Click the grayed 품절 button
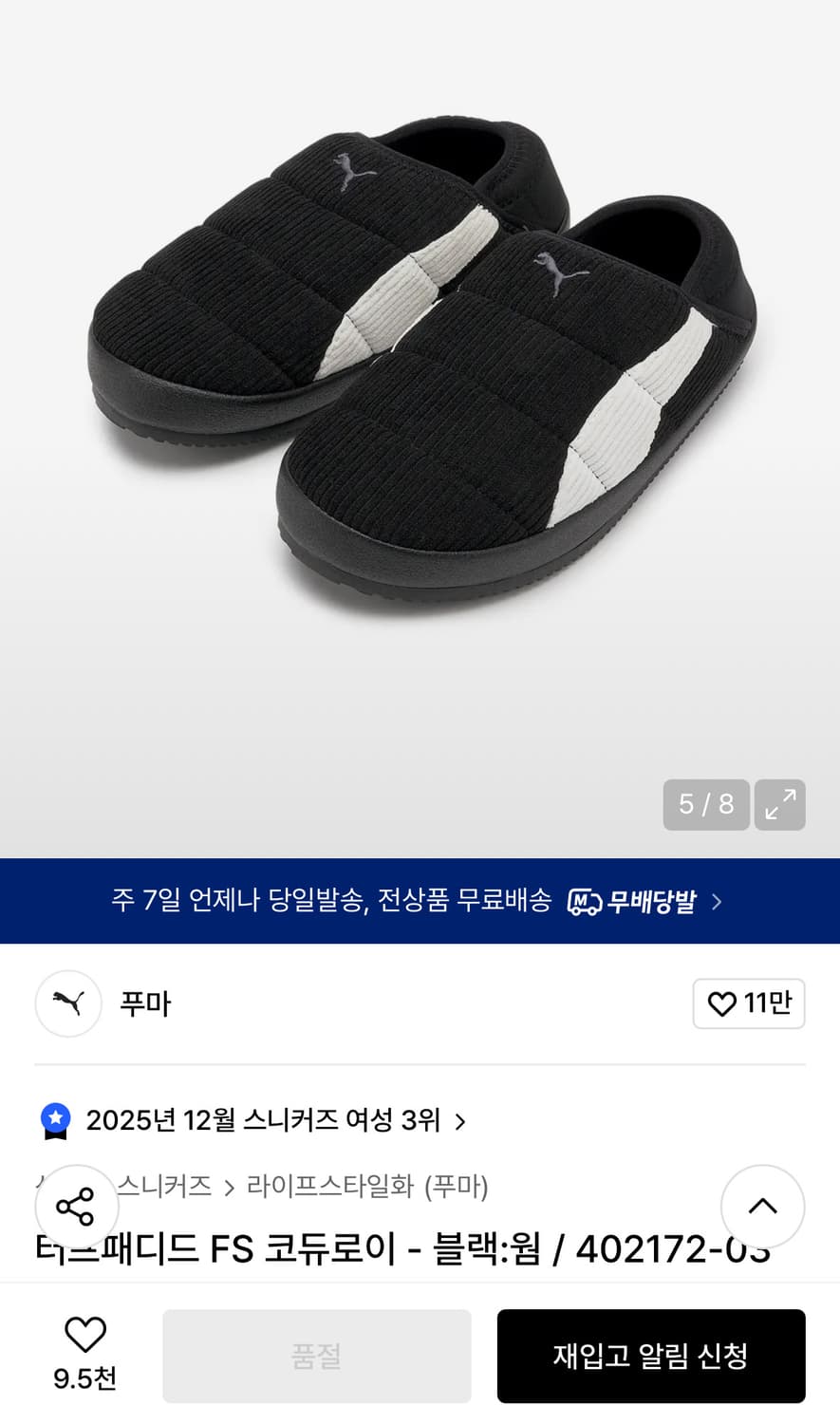The width and height of the screenshot is (840, 1424). (316, 1356)
